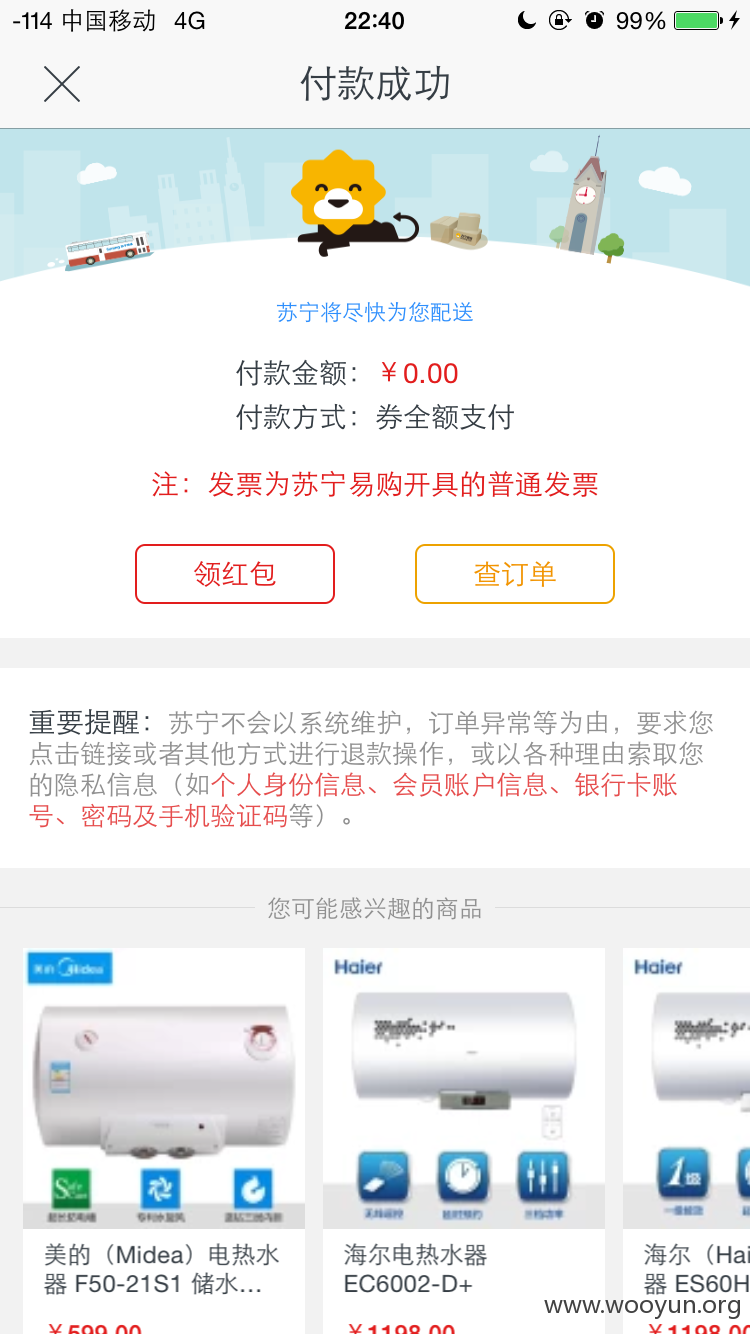Screen dimensions: 750x1334
Task: Open the Haier ES60H water heater card
Action: [686, 1141]
